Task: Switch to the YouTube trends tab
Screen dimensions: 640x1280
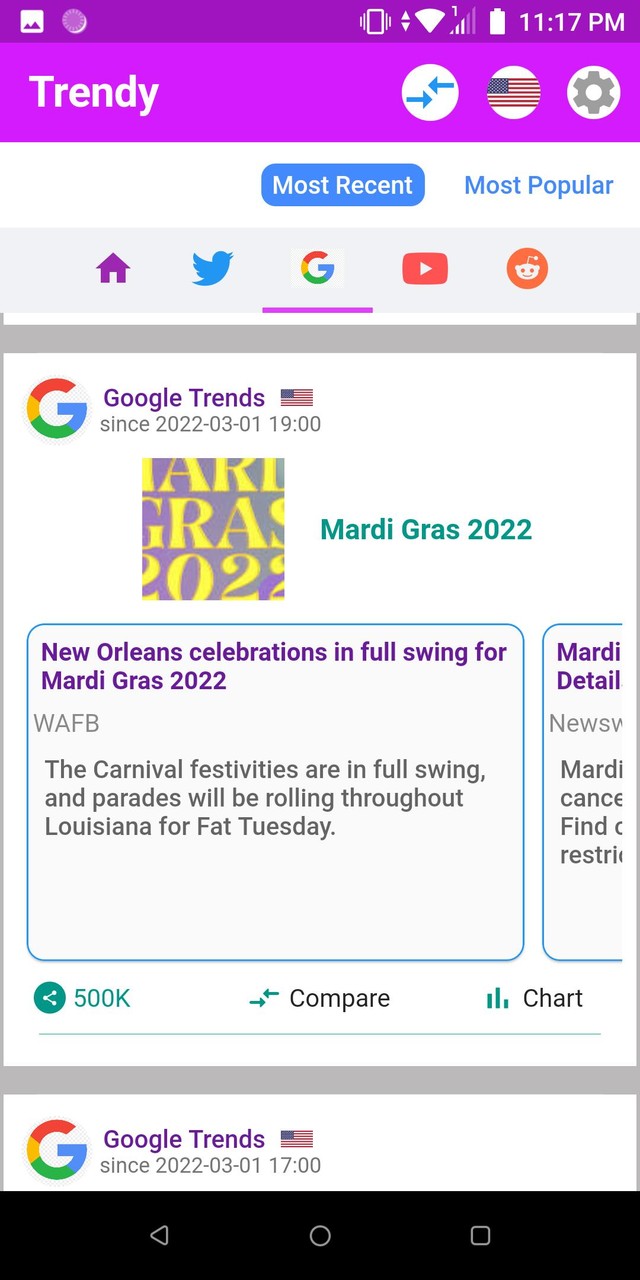Action: tap(424, 269)
